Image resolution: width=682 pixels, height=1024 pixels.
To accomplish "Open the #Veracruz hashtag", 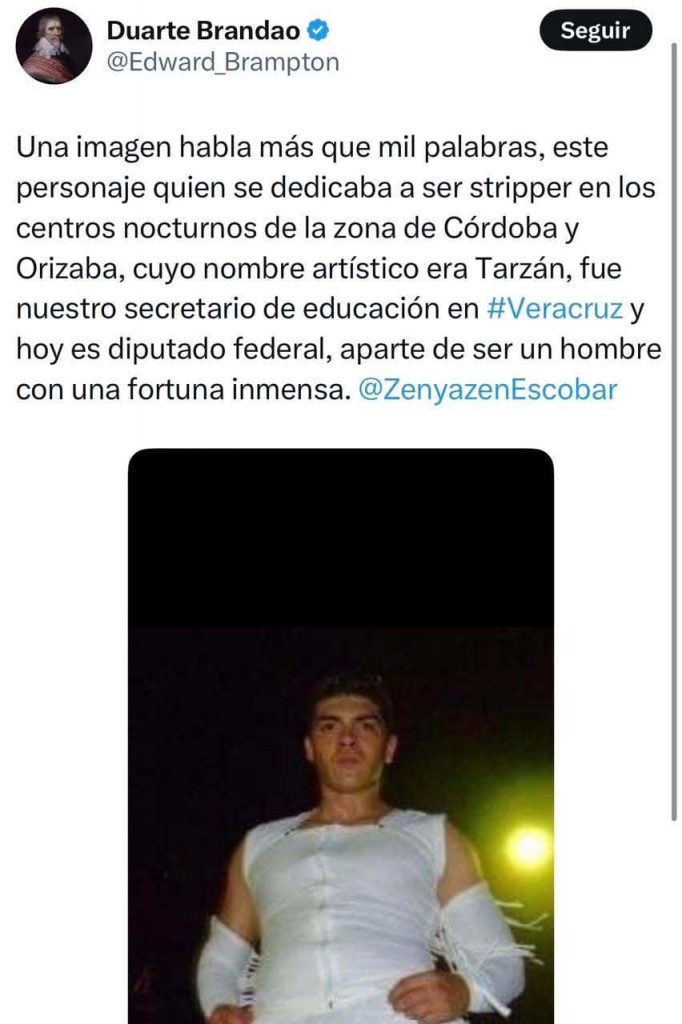I will (553, 309).
